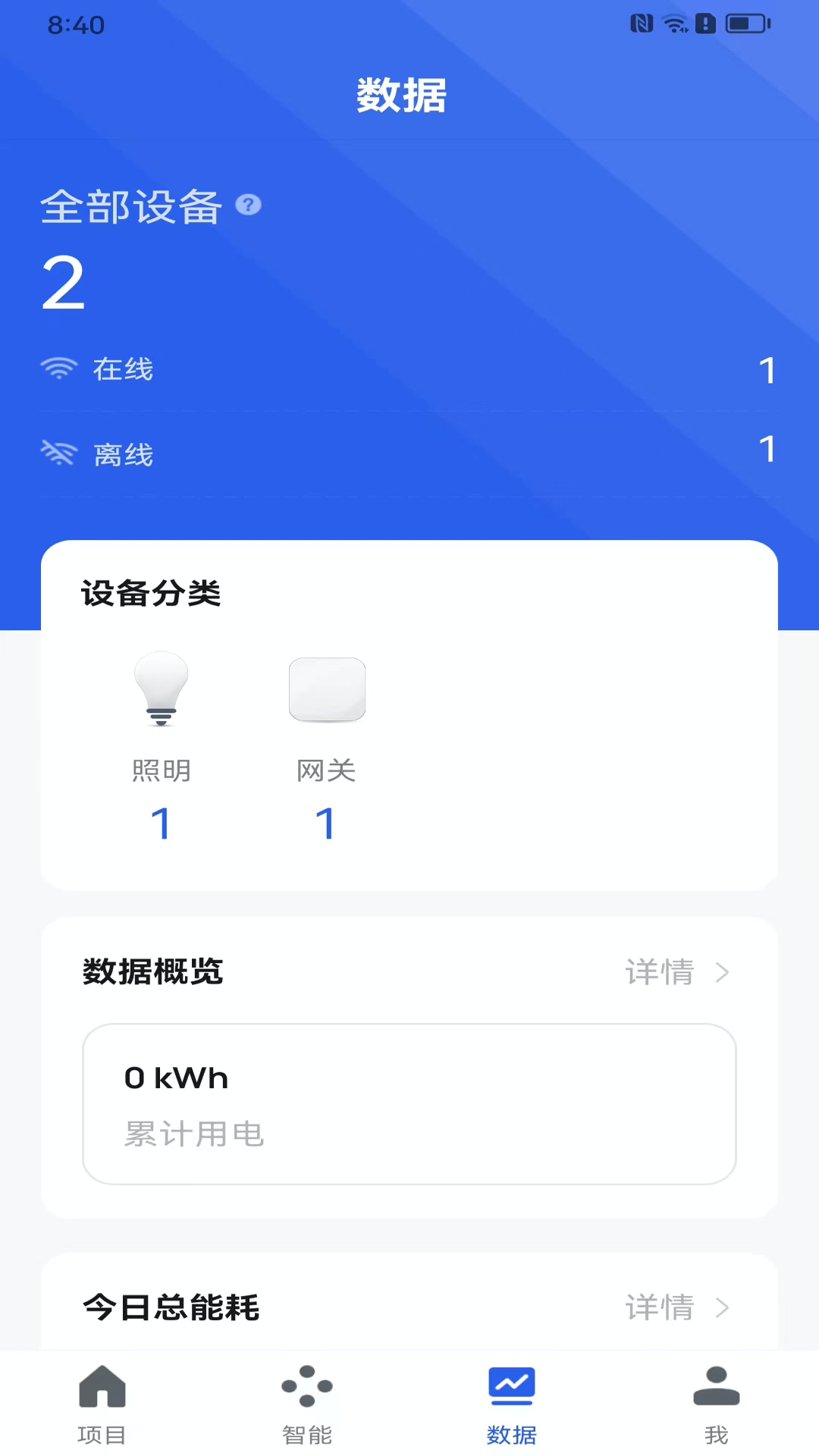Image resolution: width=819 pixels, height=1456 pixels.
Task: Click the online count 1 beside 在线
Action: pos(767,369)
